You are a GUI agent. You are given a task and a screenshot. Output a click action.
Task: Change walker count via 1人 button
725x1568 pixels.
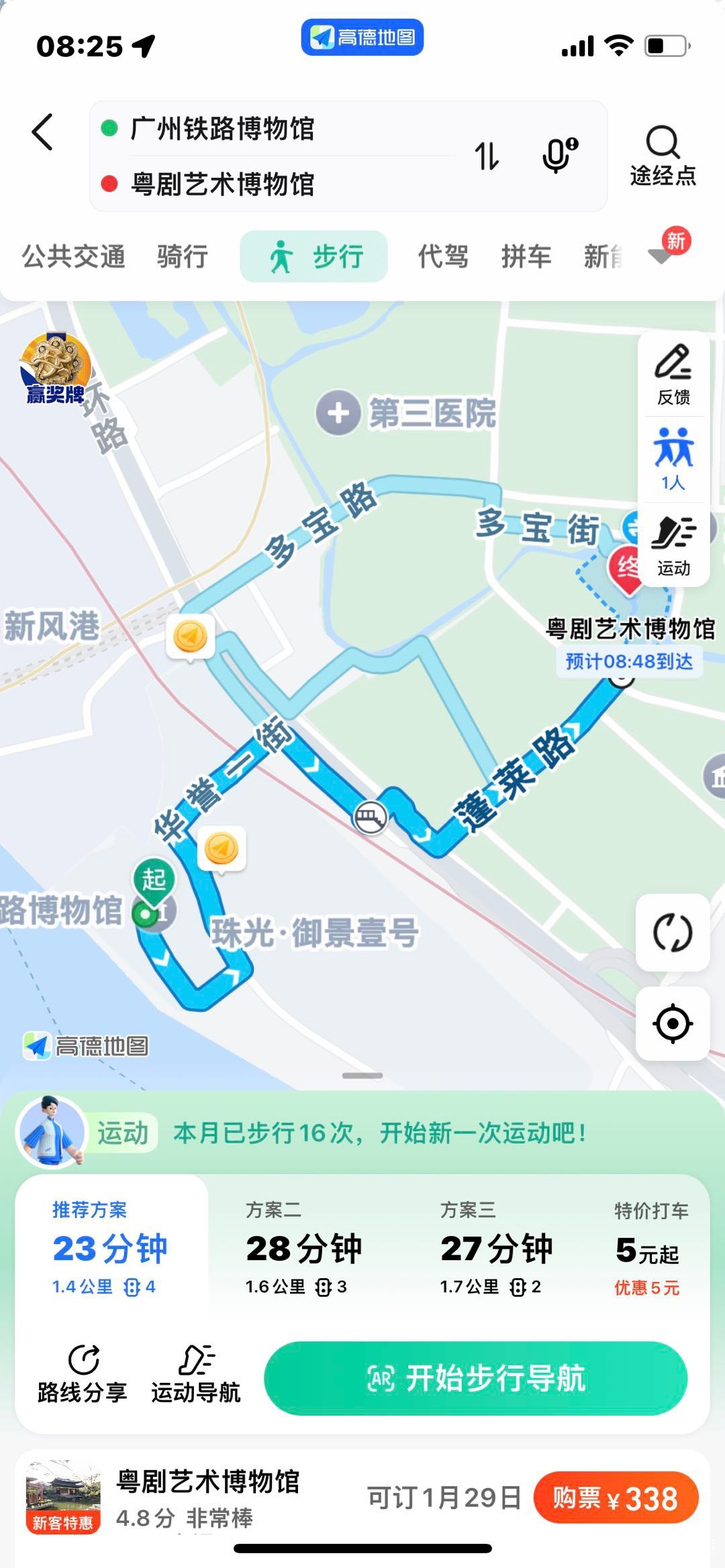[673, 460]
